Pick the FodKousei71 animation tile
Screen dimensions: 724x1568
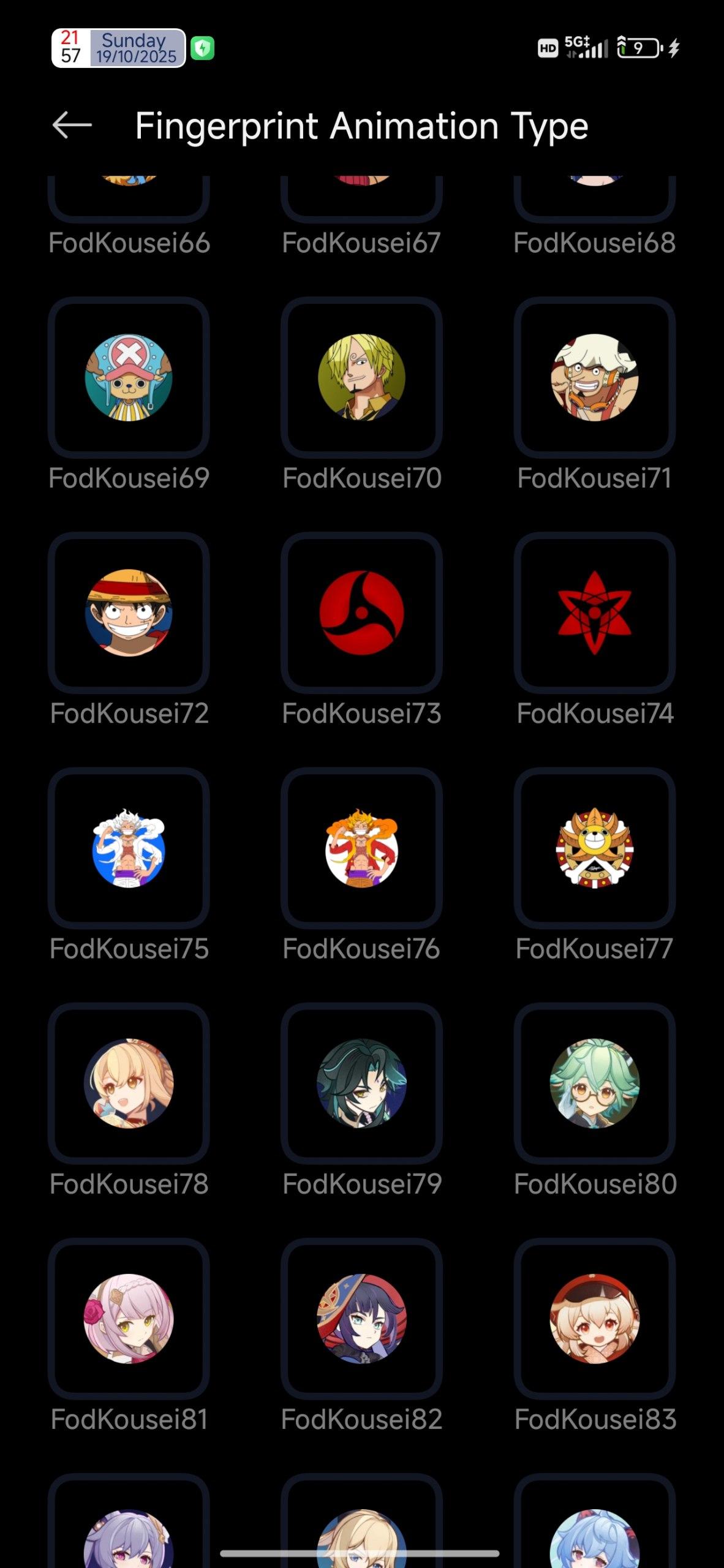594,377
